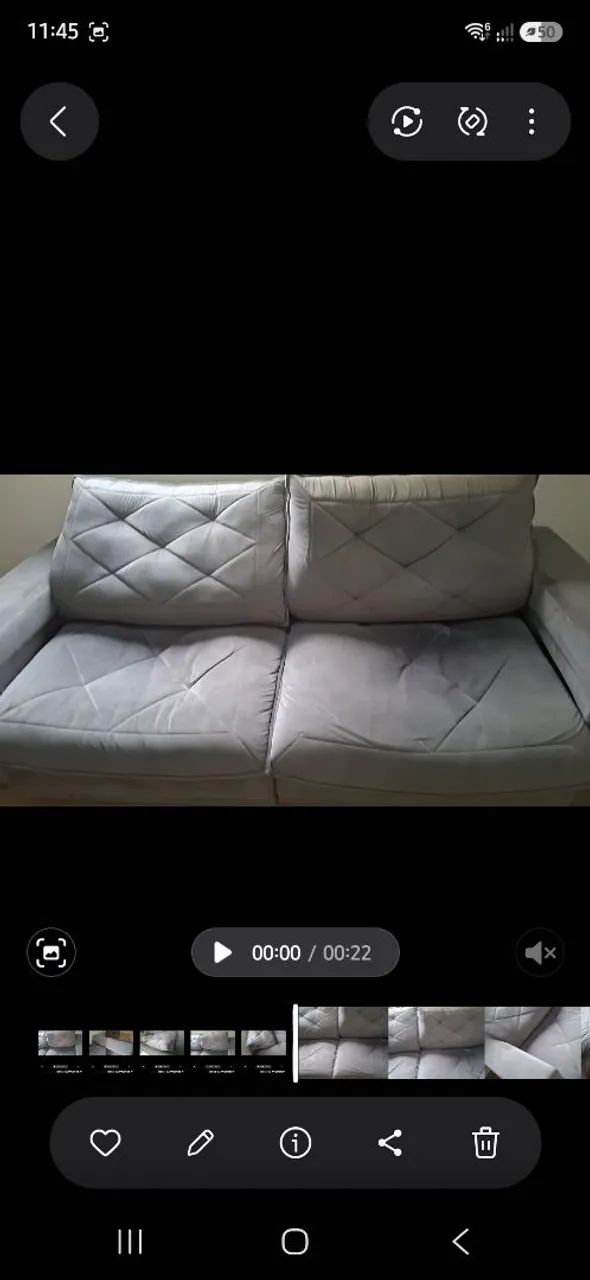Screen dimensions: 590x1280
Task: Delete the video with the trash icon
Action: pyautogui.click(x=485, y=1143)
